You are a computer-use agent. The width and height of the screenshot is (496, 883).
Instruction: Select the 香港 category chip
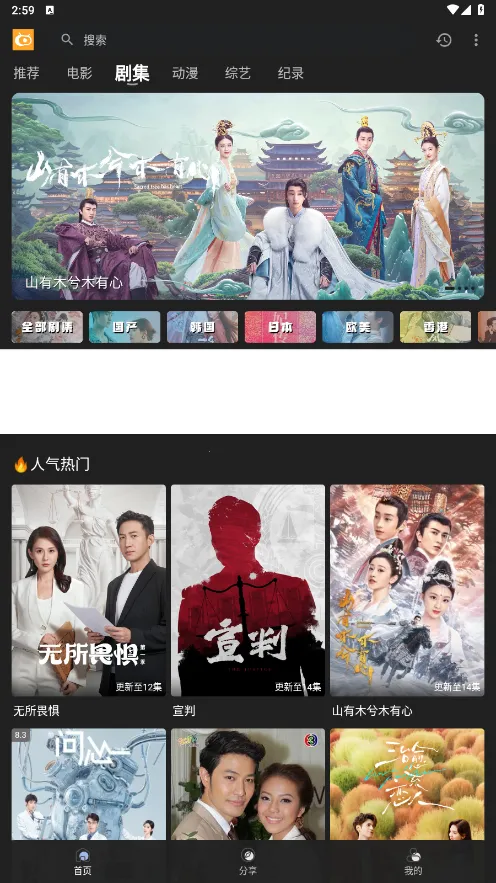coord(435,327)
